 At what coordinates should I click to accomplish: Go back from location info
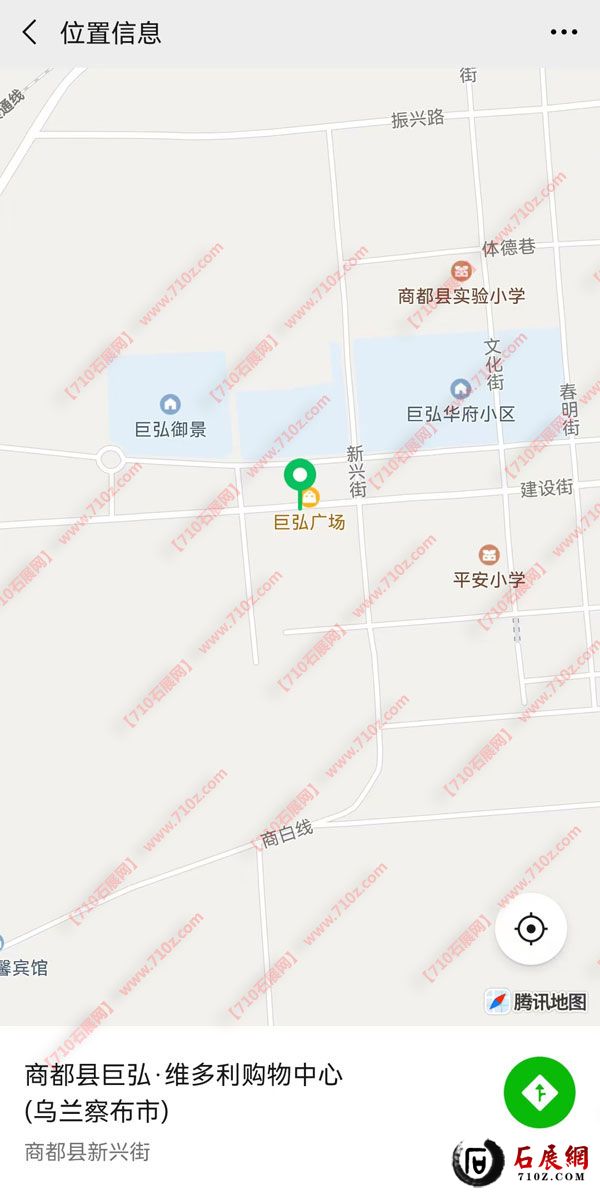point(30,33)
